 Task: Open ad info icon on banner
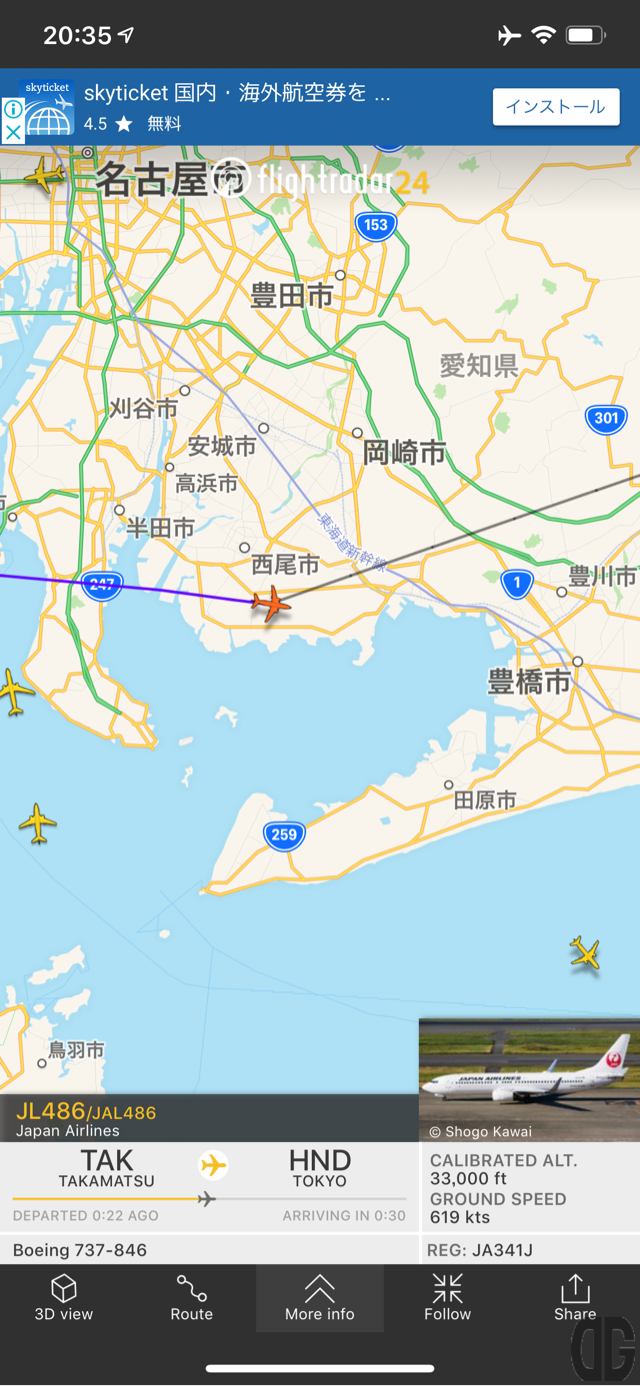[12, 109]
